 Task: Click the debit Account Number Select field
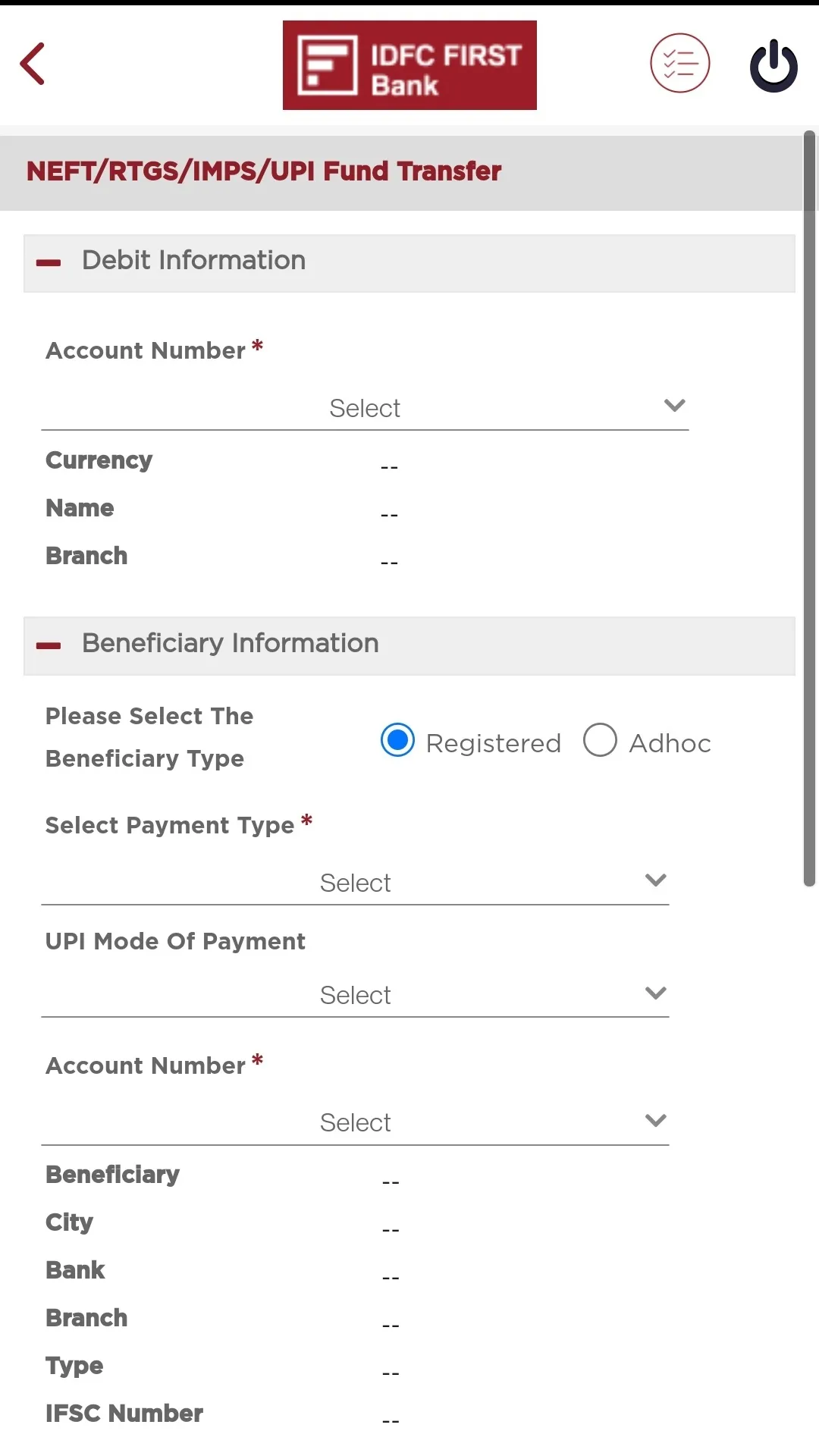point(365,408)
